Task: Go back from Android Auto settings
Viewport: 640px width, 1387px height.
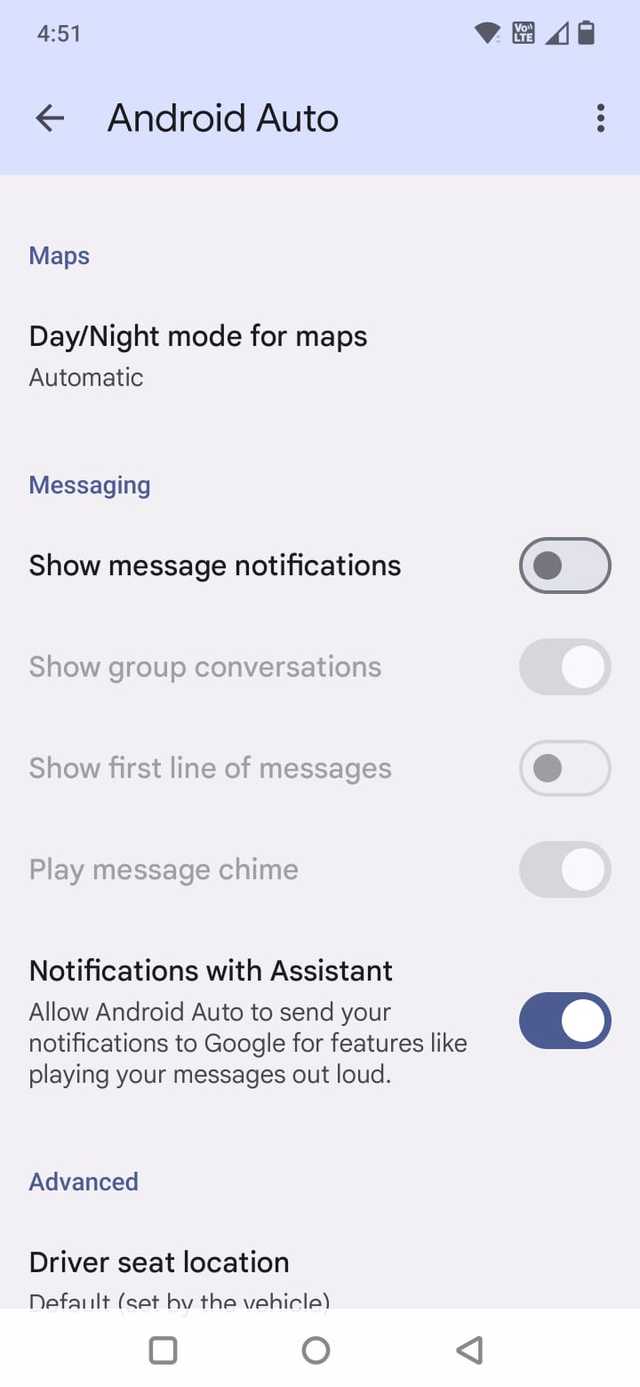Action: pos(49,118)
